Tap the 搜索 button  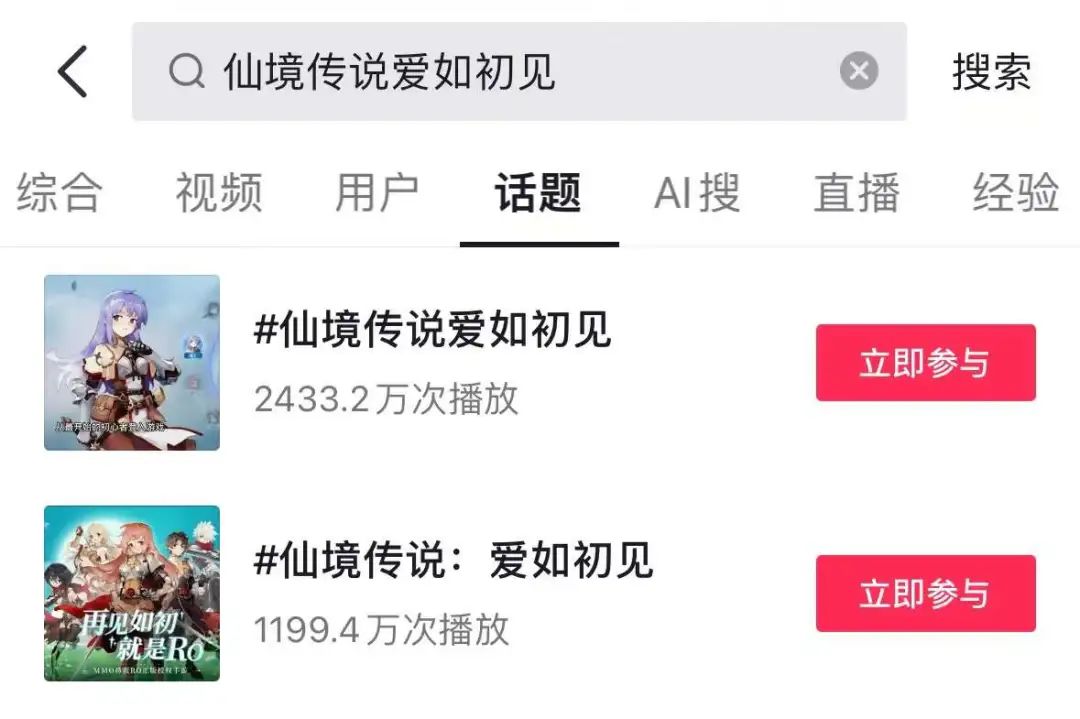tap(991, 72)
